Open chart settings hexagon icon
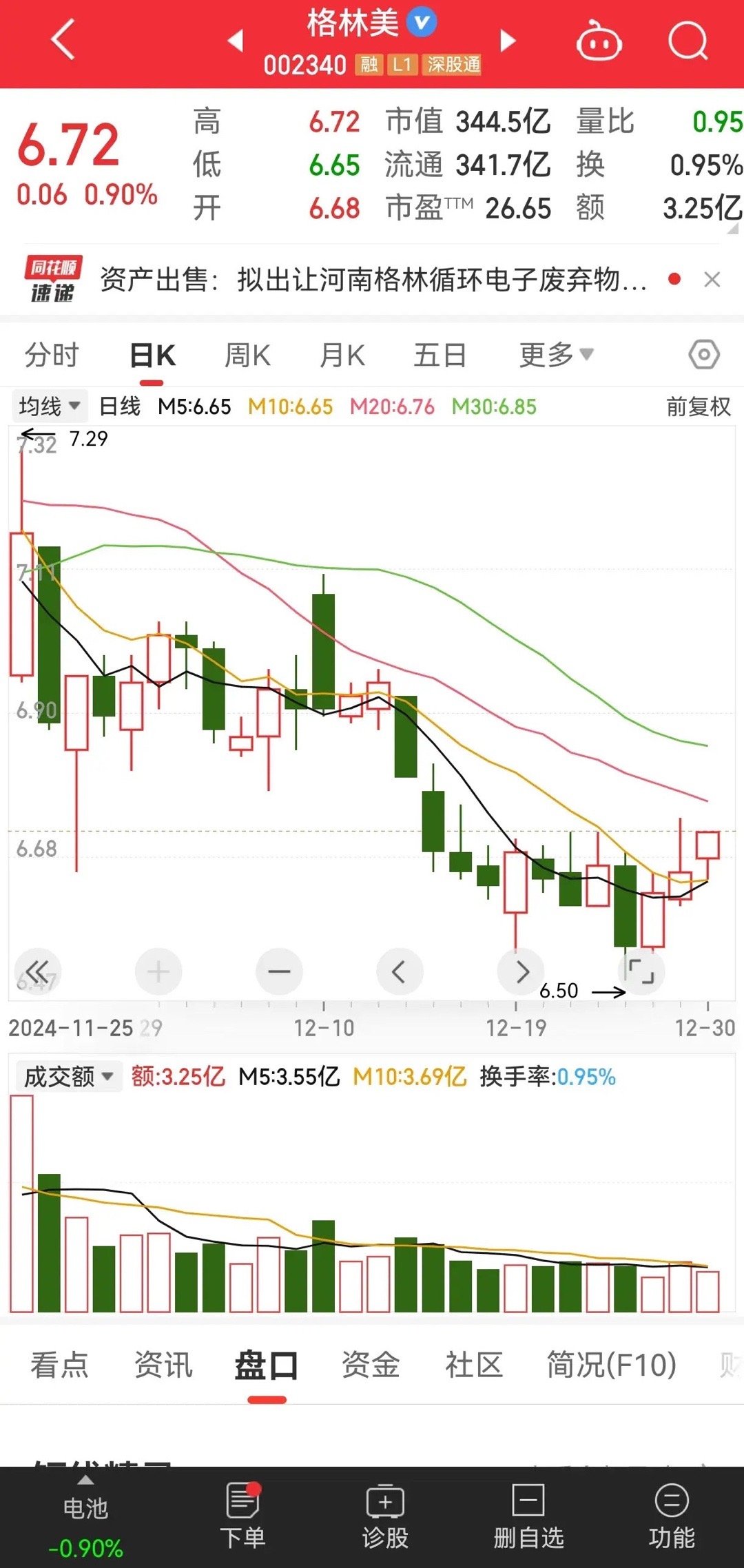744x1568 pixels. pyautogui.click(x=703, y=355)
